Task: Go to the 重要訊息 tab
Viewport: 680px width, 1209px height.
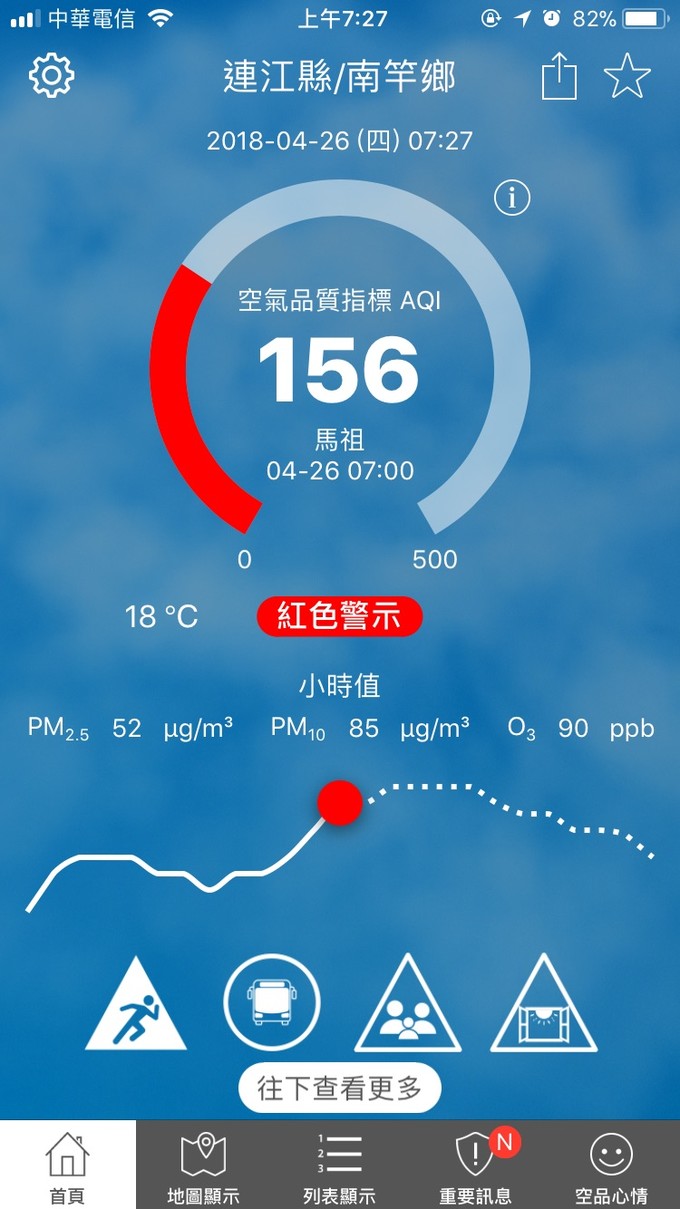Action: pos(476,1166)
